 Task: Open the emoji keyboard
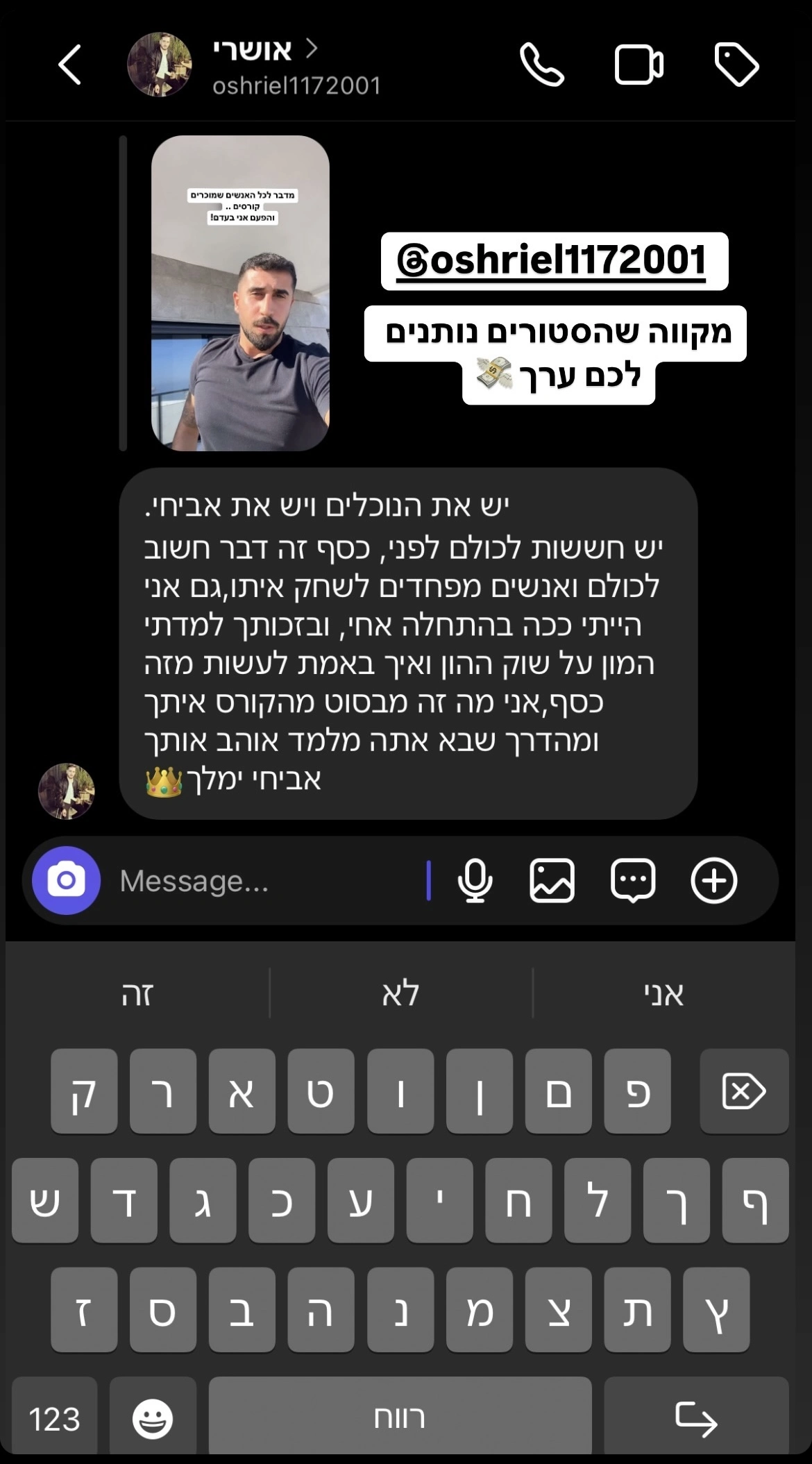(153, 1419)
